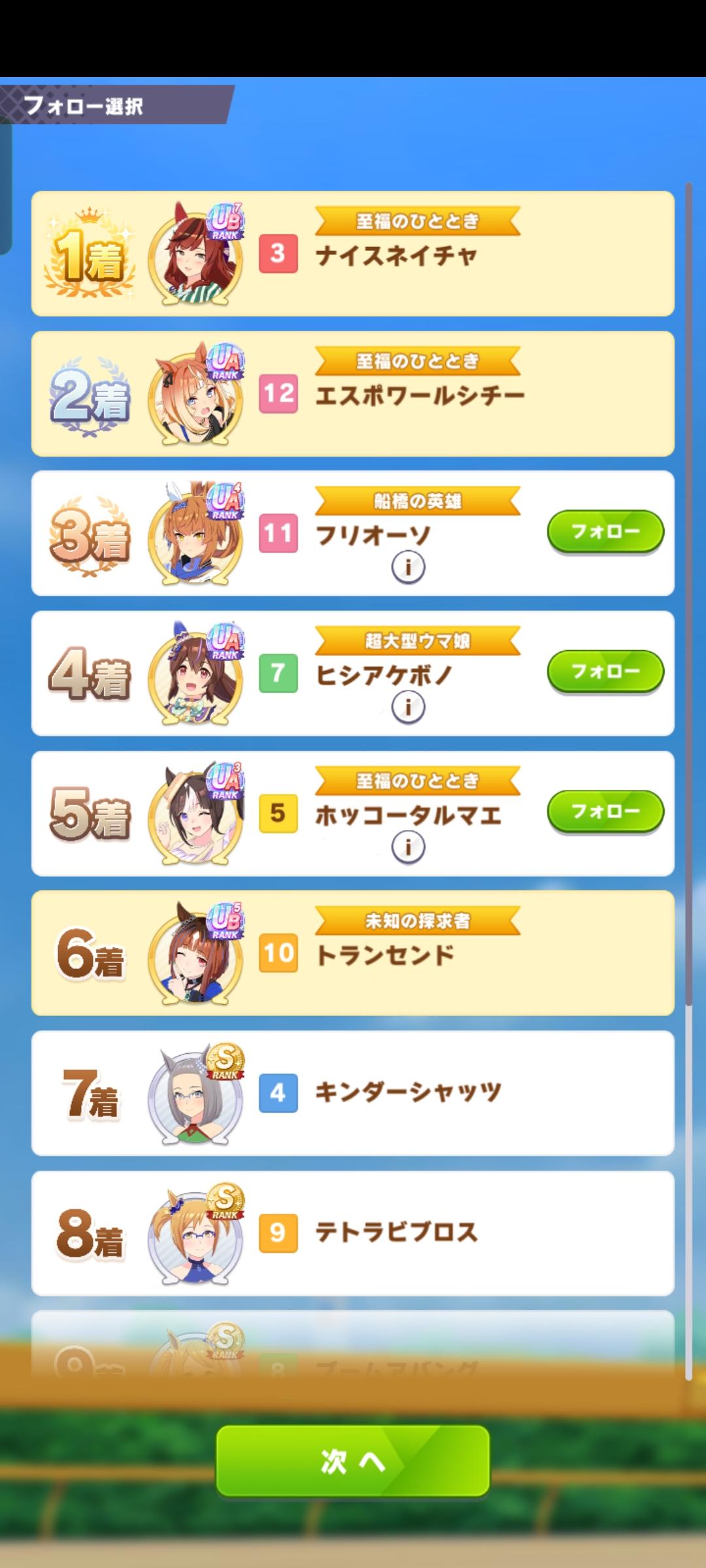Follow ヒシアケボノ in 4th place
This screenshot has width=706, height=1568.
[605, 671]
